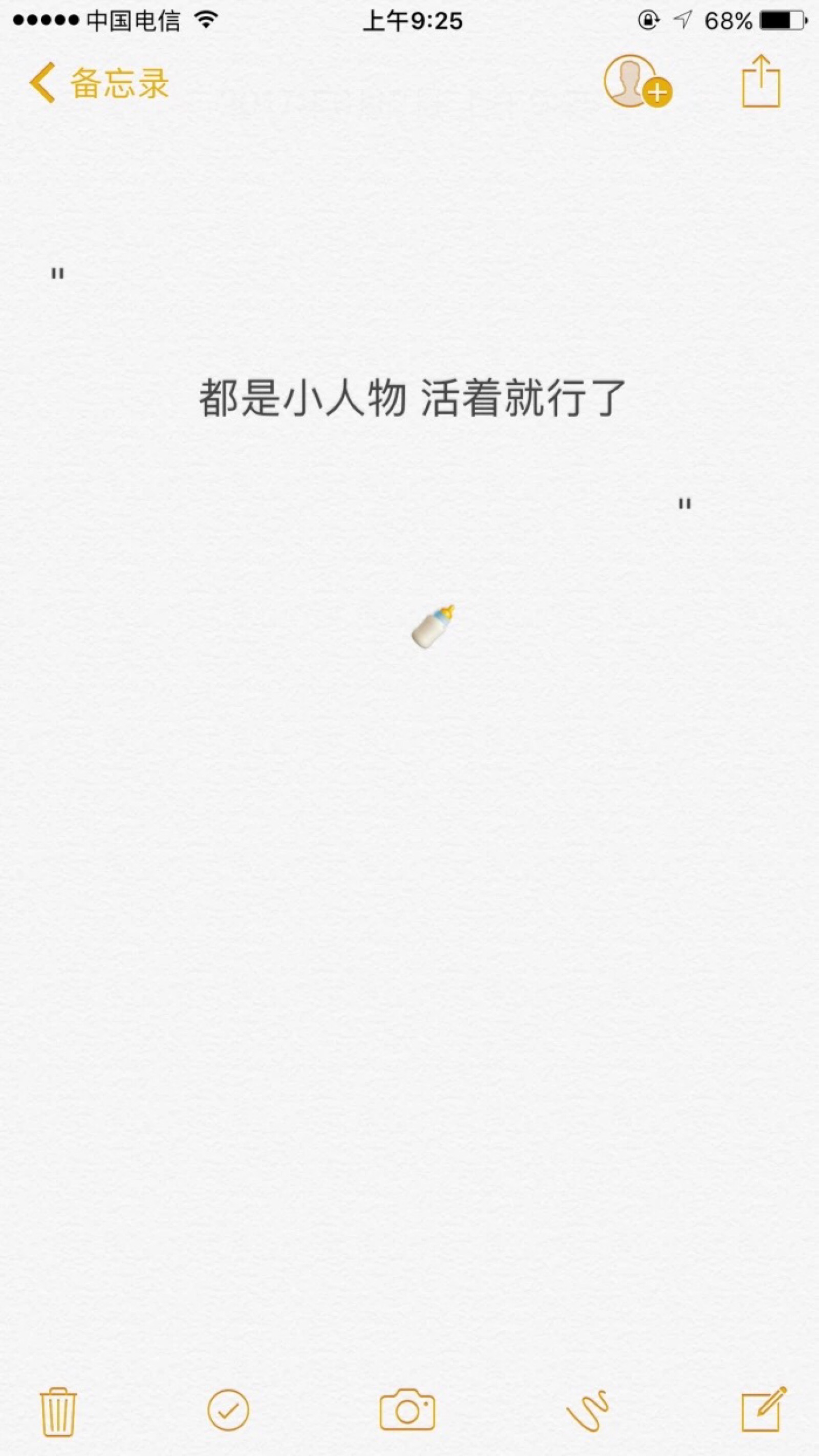The image size is (819, 1456).
Task: Open the share sheet icon
Action: 761,81
